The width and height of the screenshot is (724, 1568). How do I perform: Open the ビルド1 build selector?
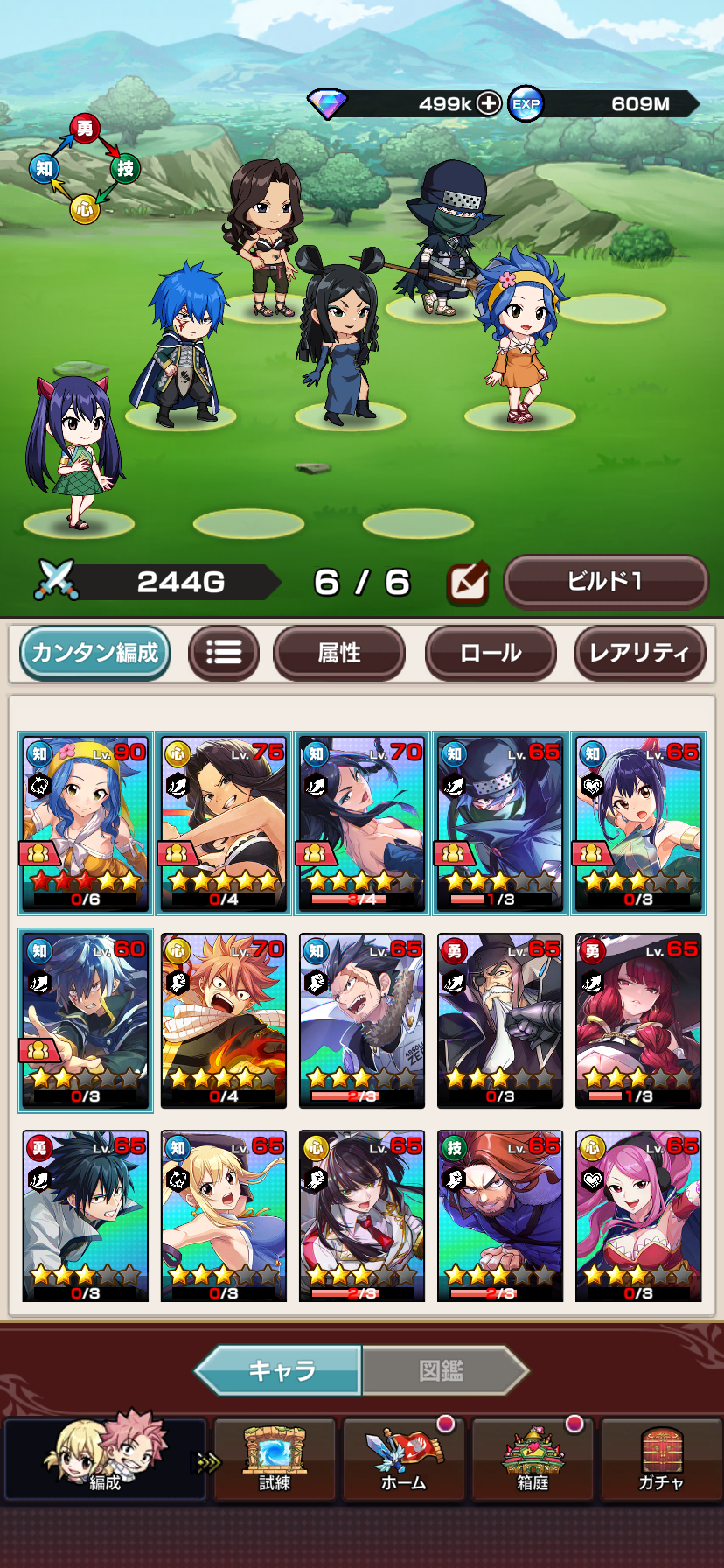(x=605, y=582)
